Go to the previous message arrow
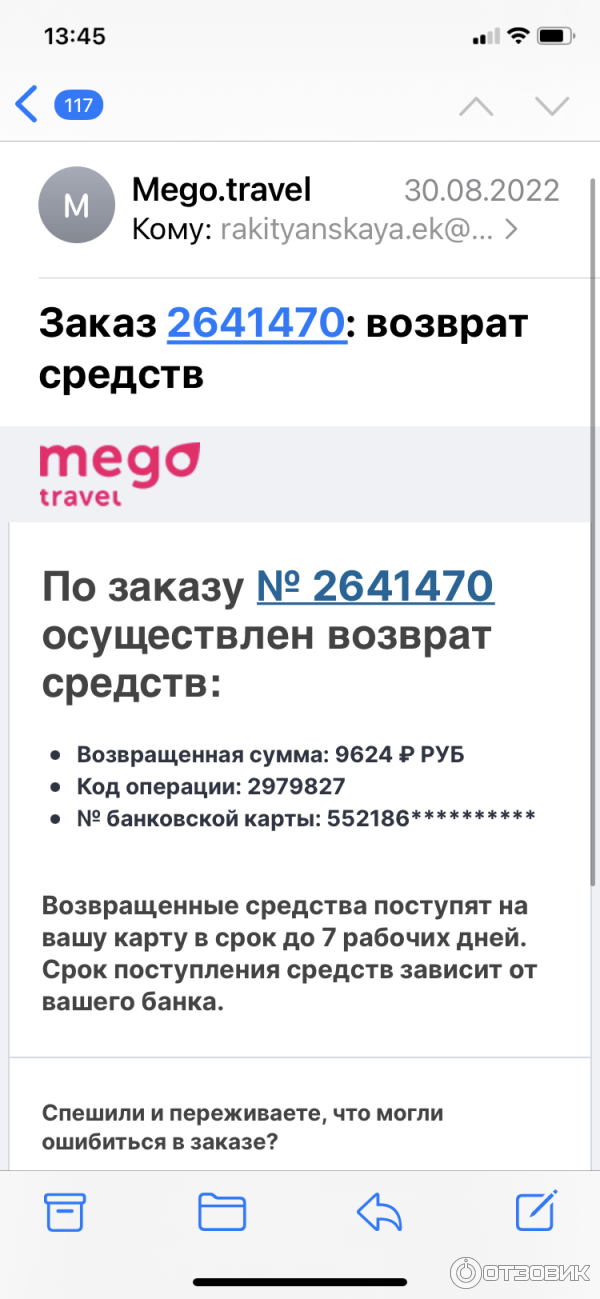The height and width of the screenshot is (1299, 600). pos(476,105)
